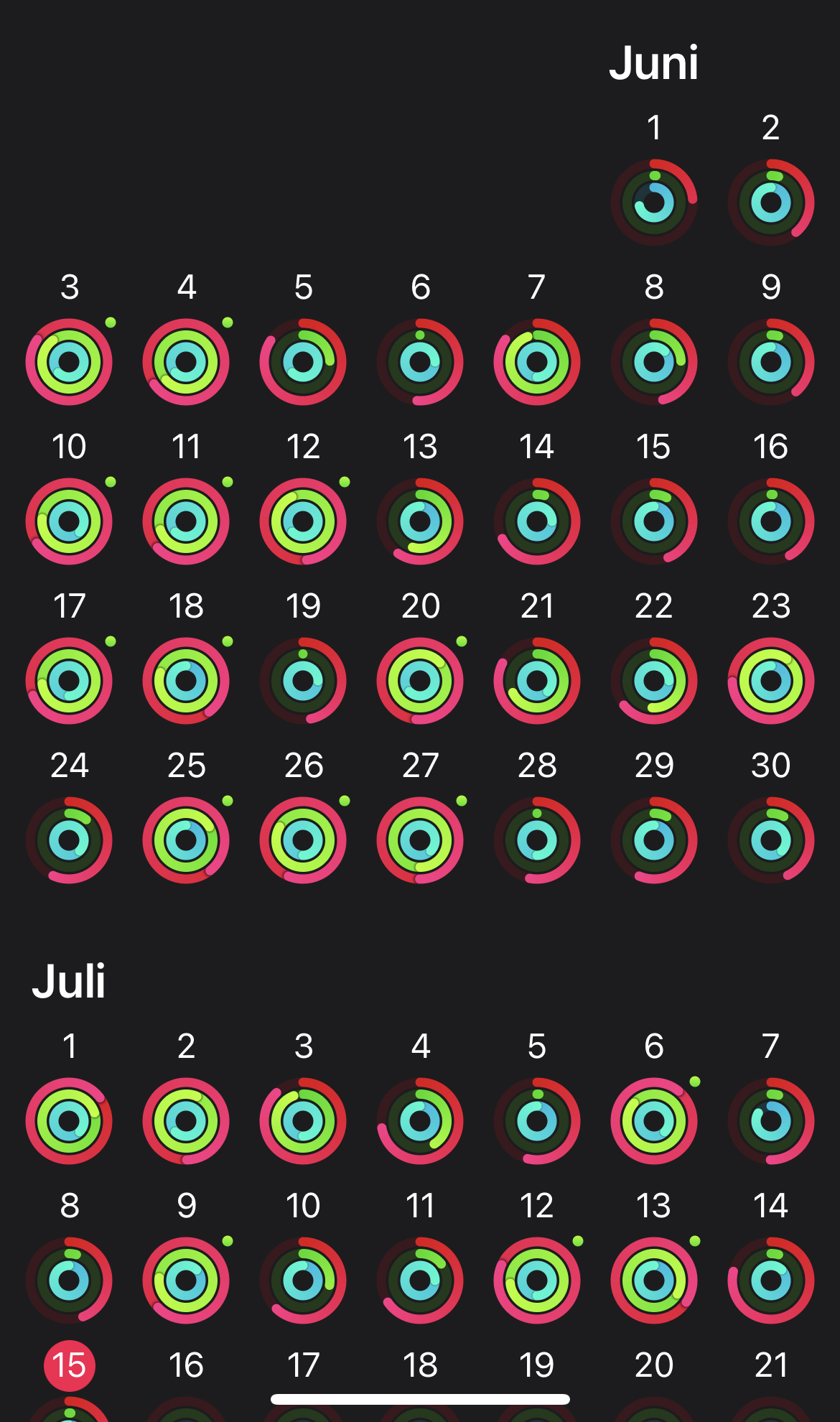Screen dimensions: 840x1422
Task: View activity for Juli 6
Action: pos(654,1121)
